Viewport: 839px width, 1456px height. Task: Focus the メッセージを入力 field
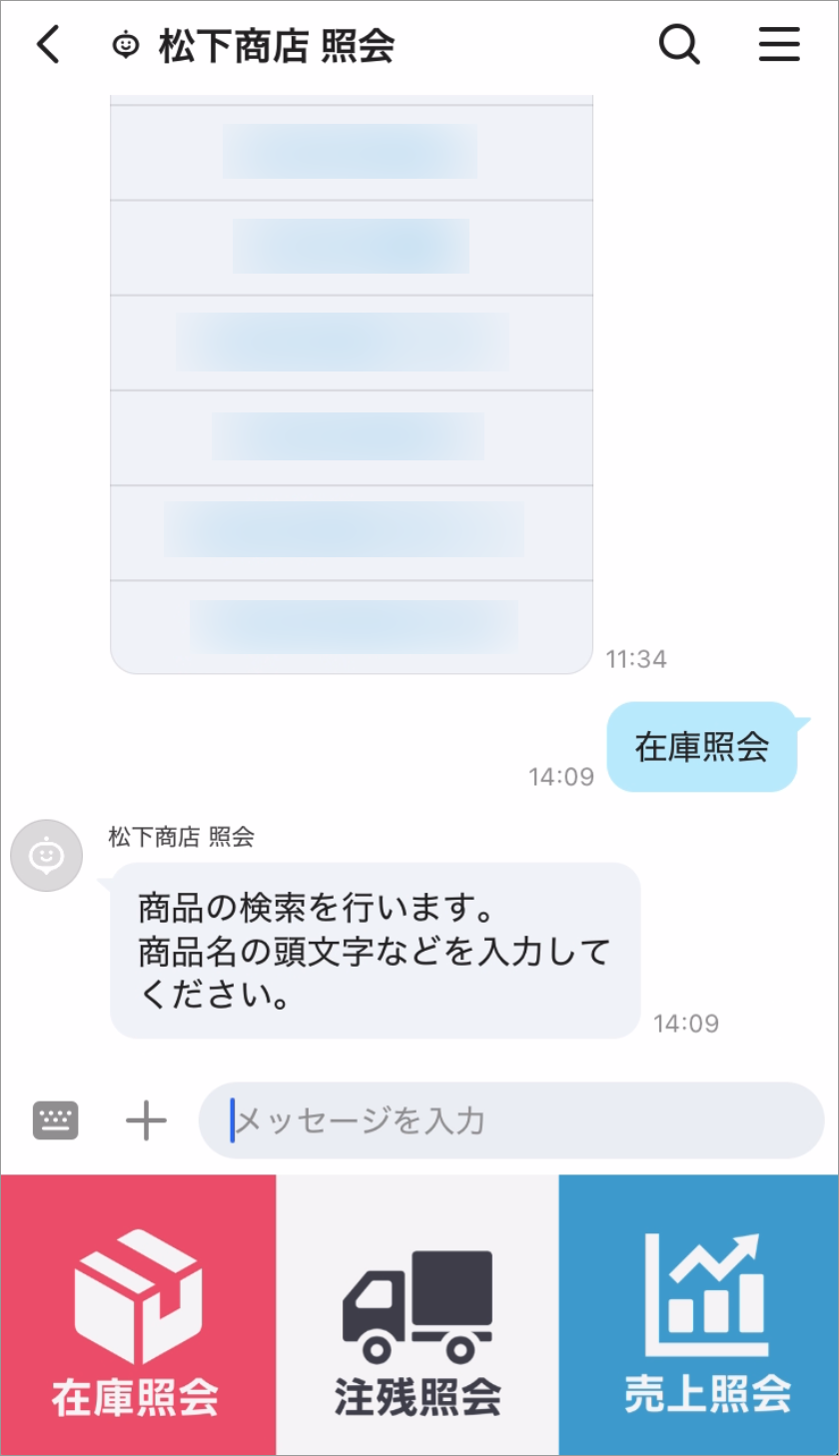pos(509,1120)
